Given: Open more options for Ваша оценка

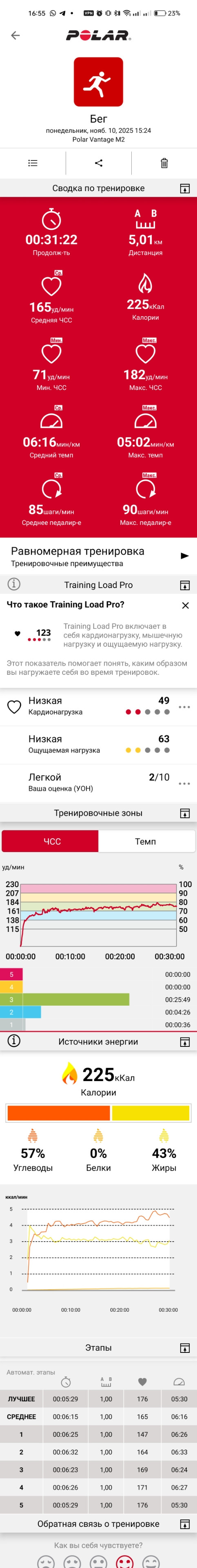Looking at the screenshot, I should point(184,784).
